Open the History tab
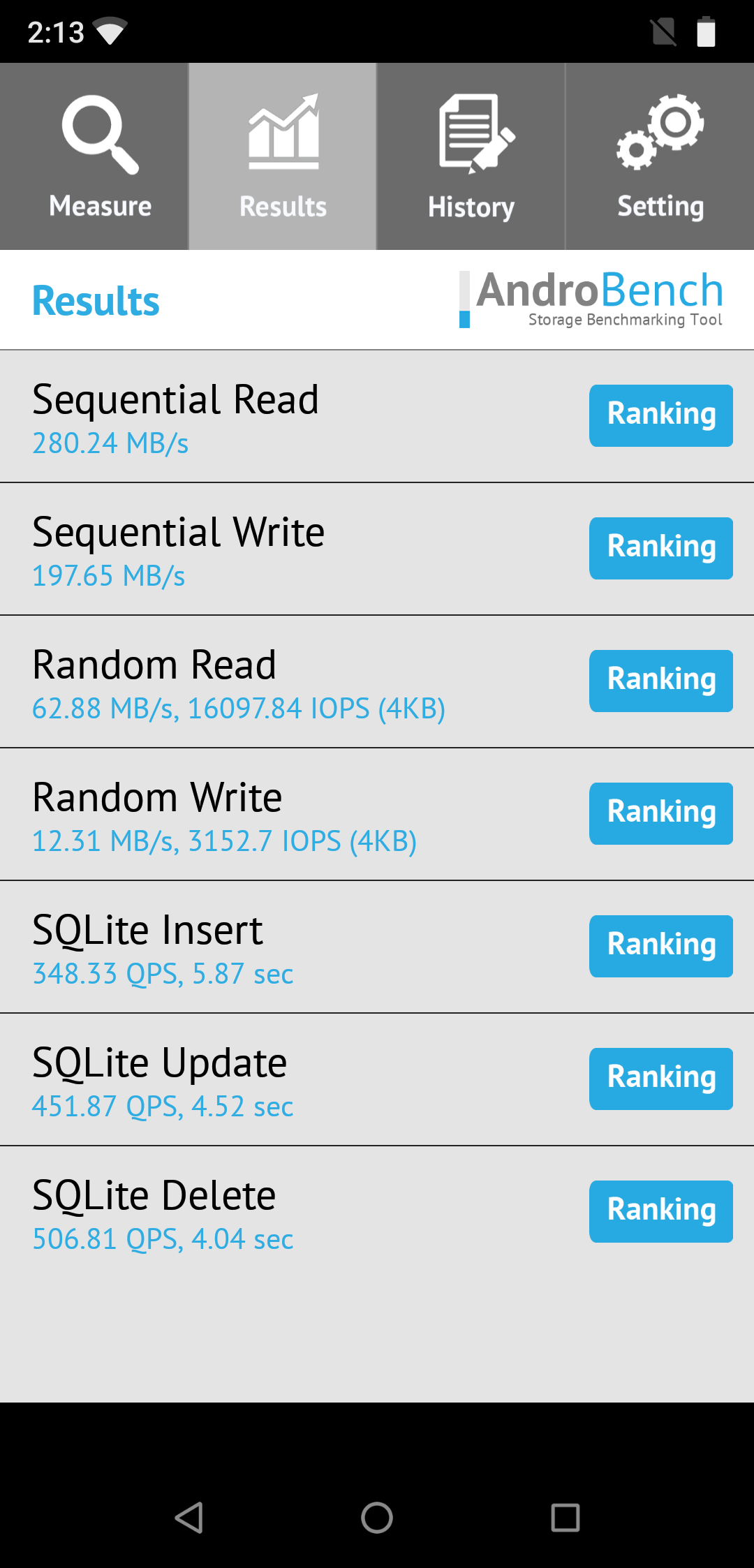754x1568 pixels. 471,156
